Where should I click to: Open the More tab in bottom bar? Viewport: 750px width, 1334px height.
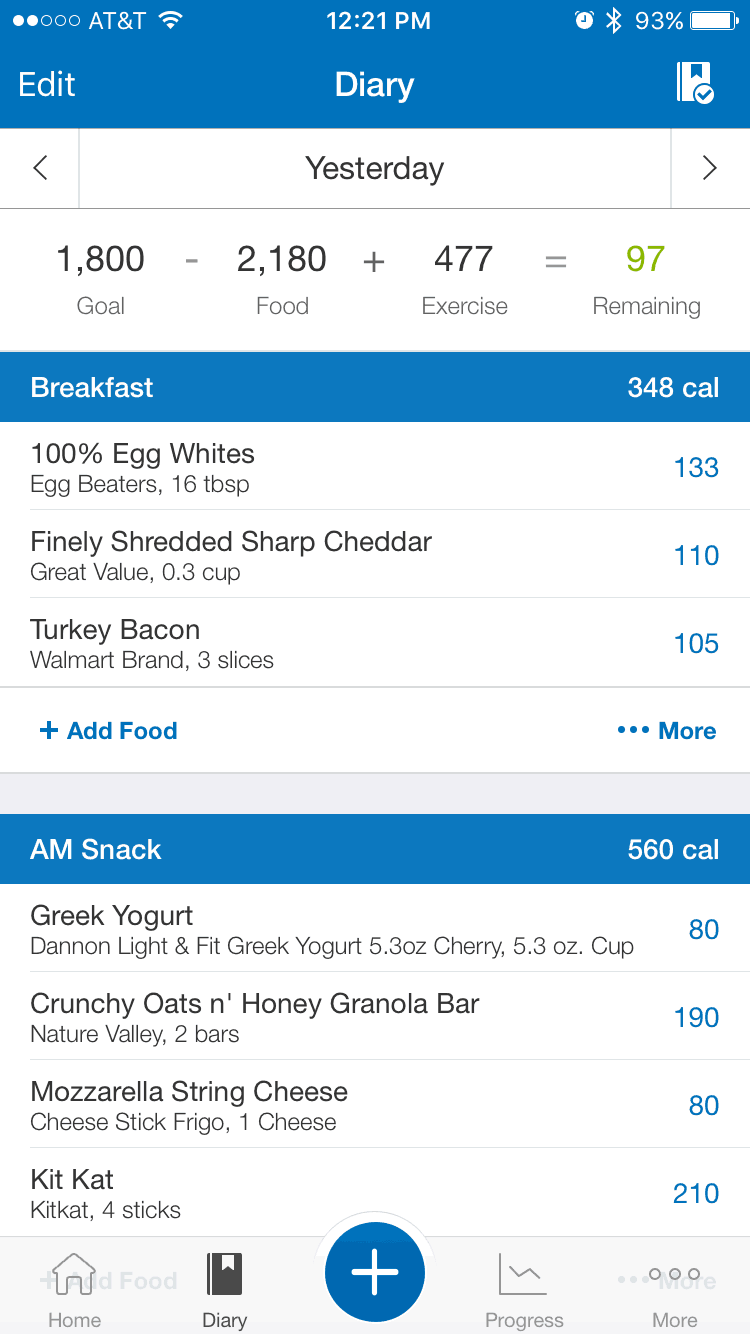click(675, 1290)
